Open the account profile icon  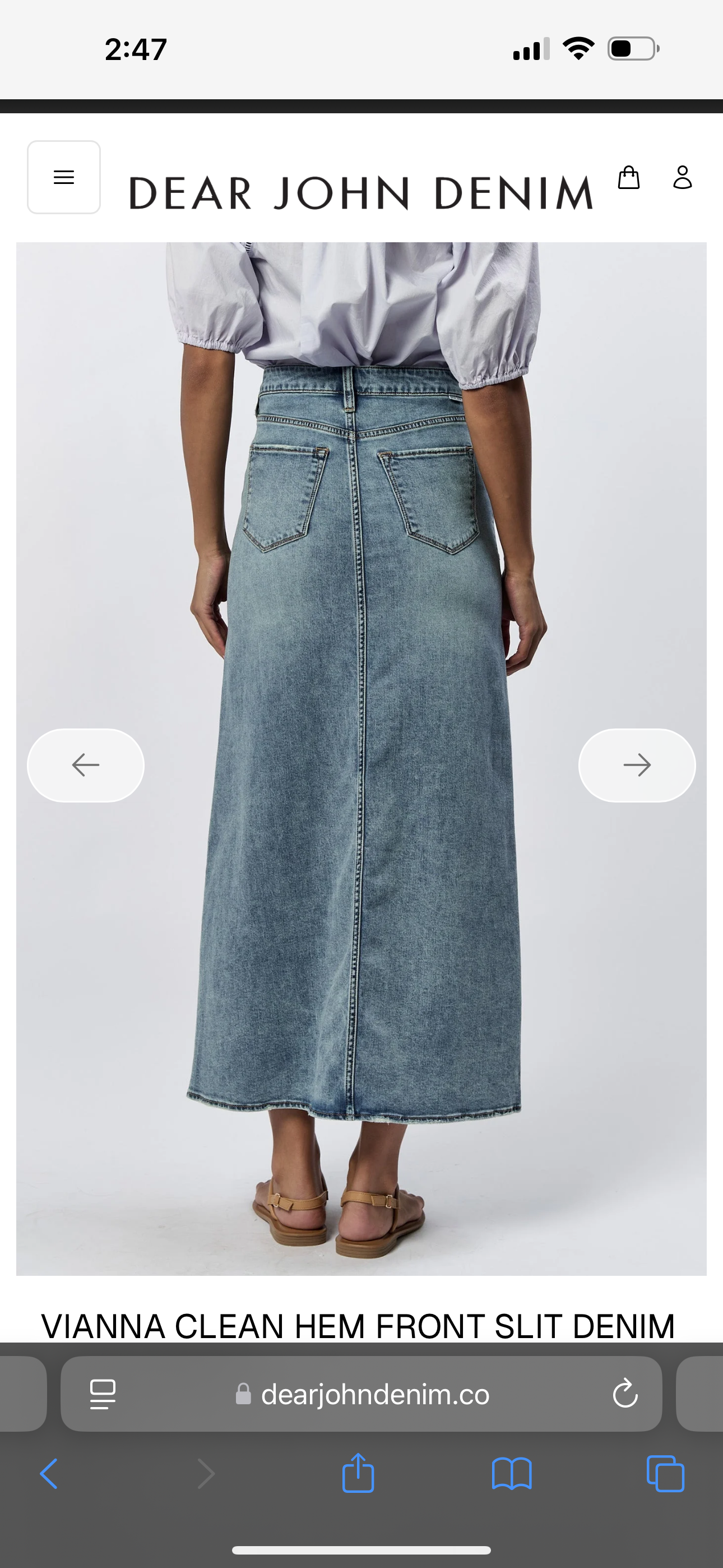682,177
